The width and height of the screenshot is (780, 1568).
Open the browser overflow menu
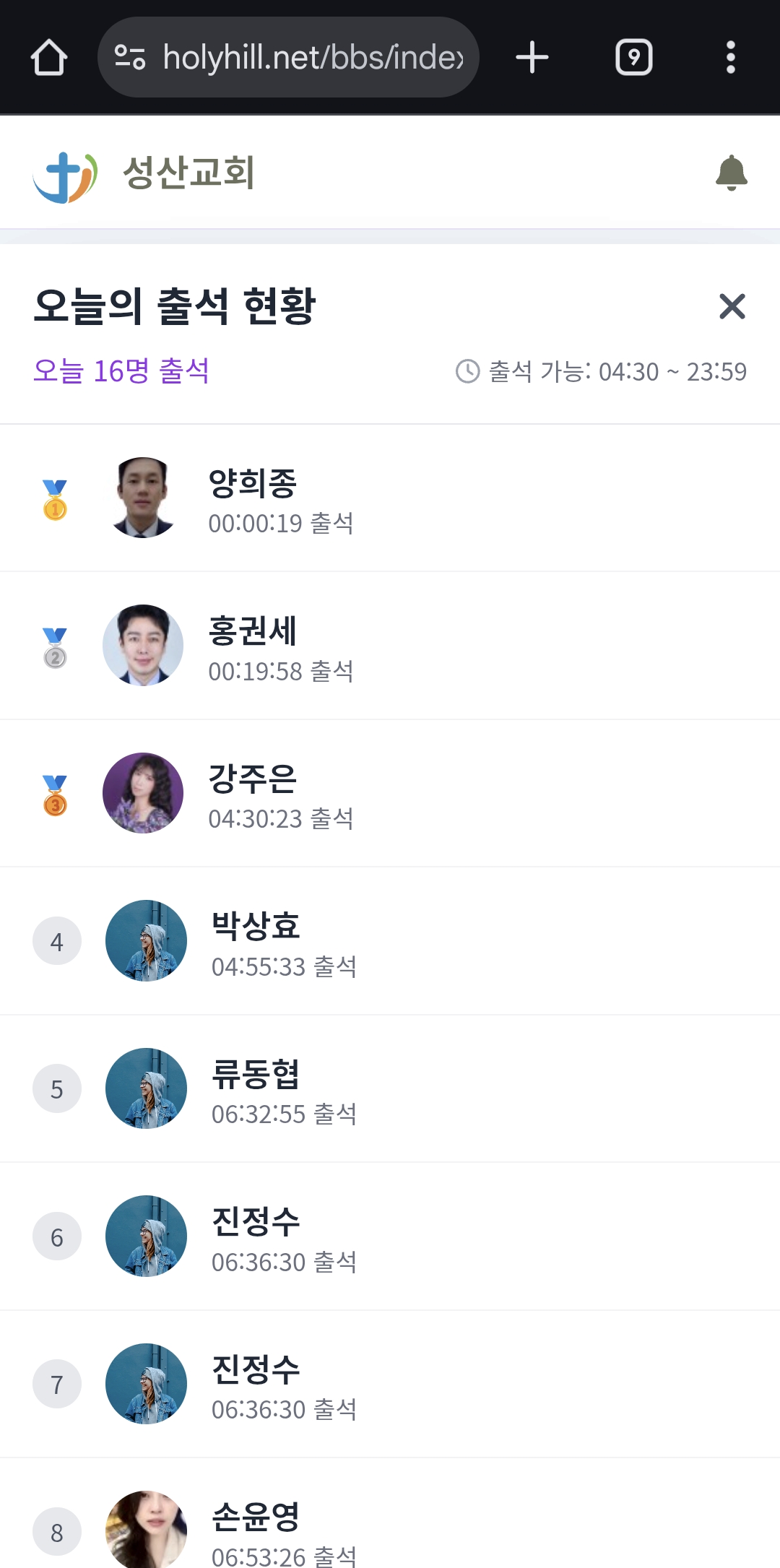[731, 57]
